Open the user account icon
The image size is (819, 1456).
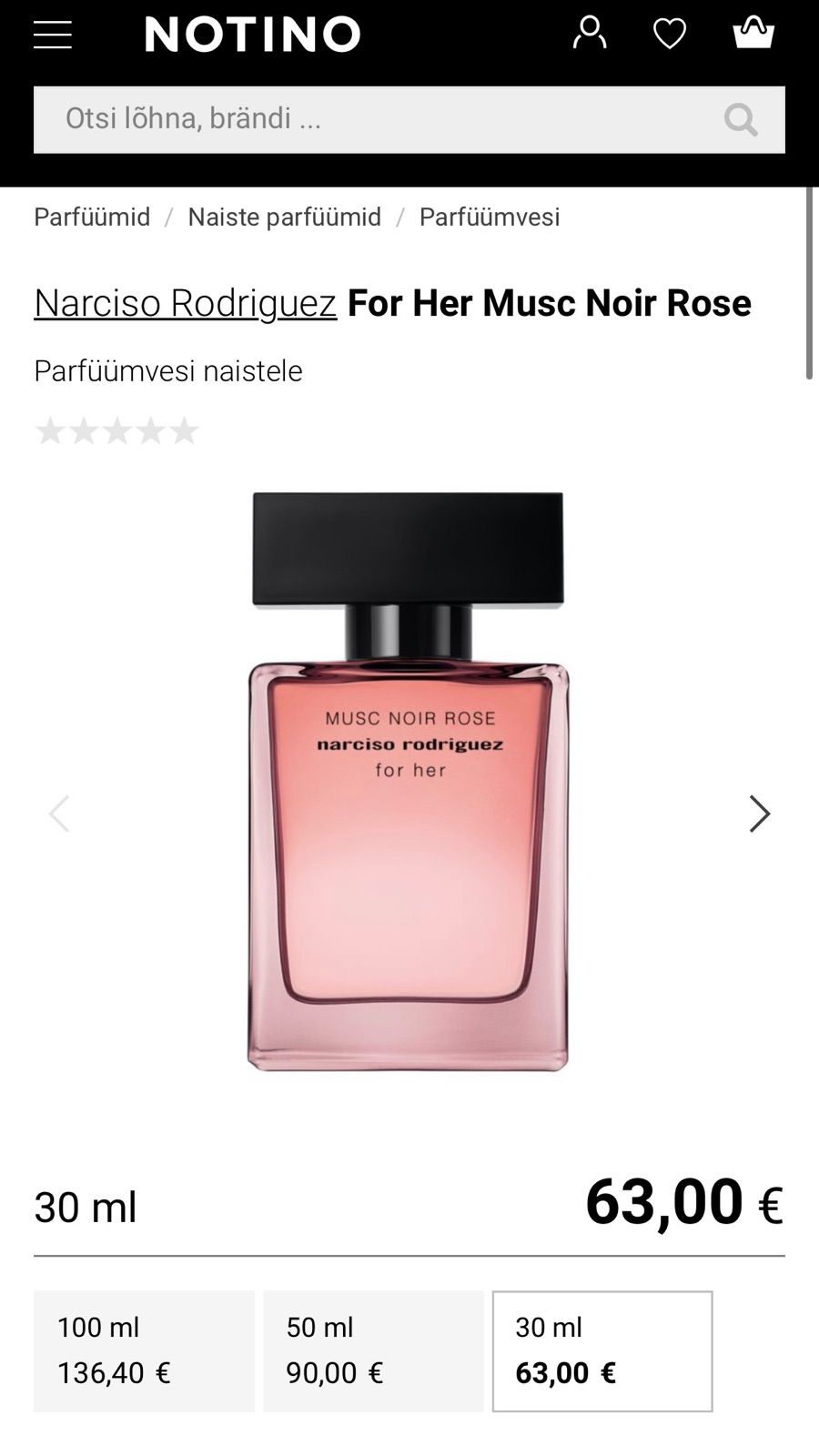point(590,33)
